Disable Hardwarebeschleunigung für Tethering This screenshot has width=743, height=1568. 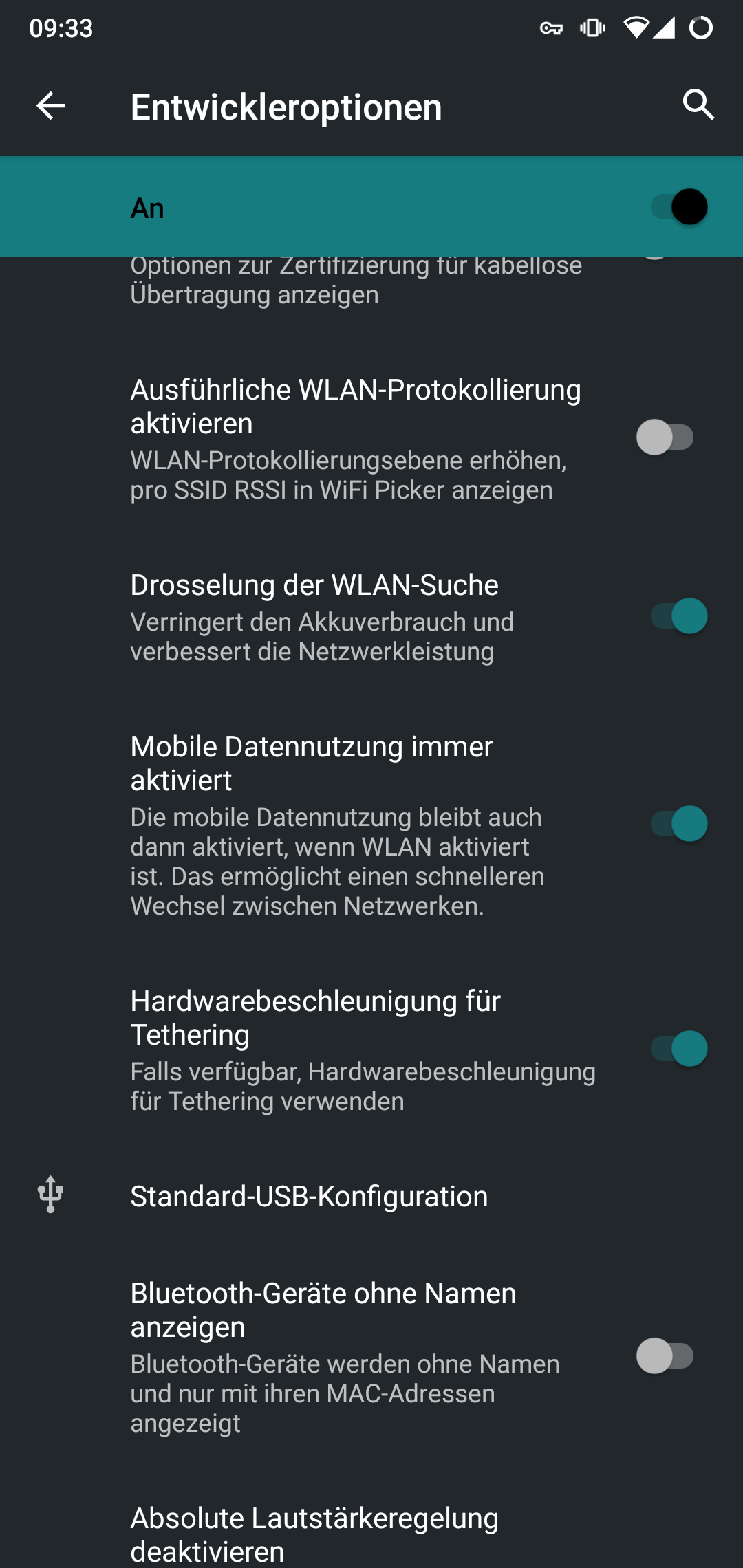(679, 1049)
